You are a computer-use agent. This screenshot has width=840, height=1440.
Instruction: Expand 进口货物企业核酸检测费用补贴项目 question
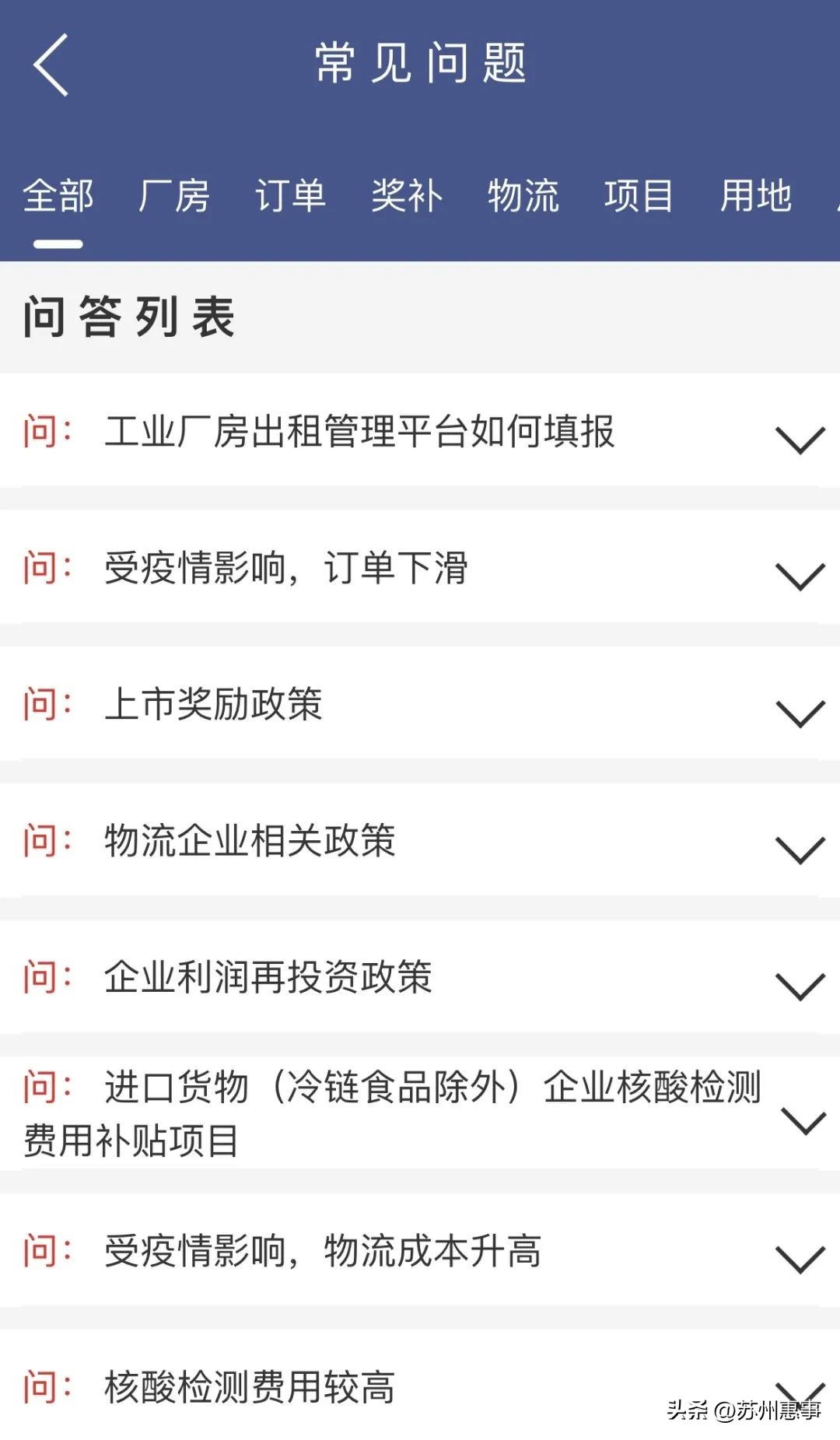pyautogui.click(x=803, y=1120)
